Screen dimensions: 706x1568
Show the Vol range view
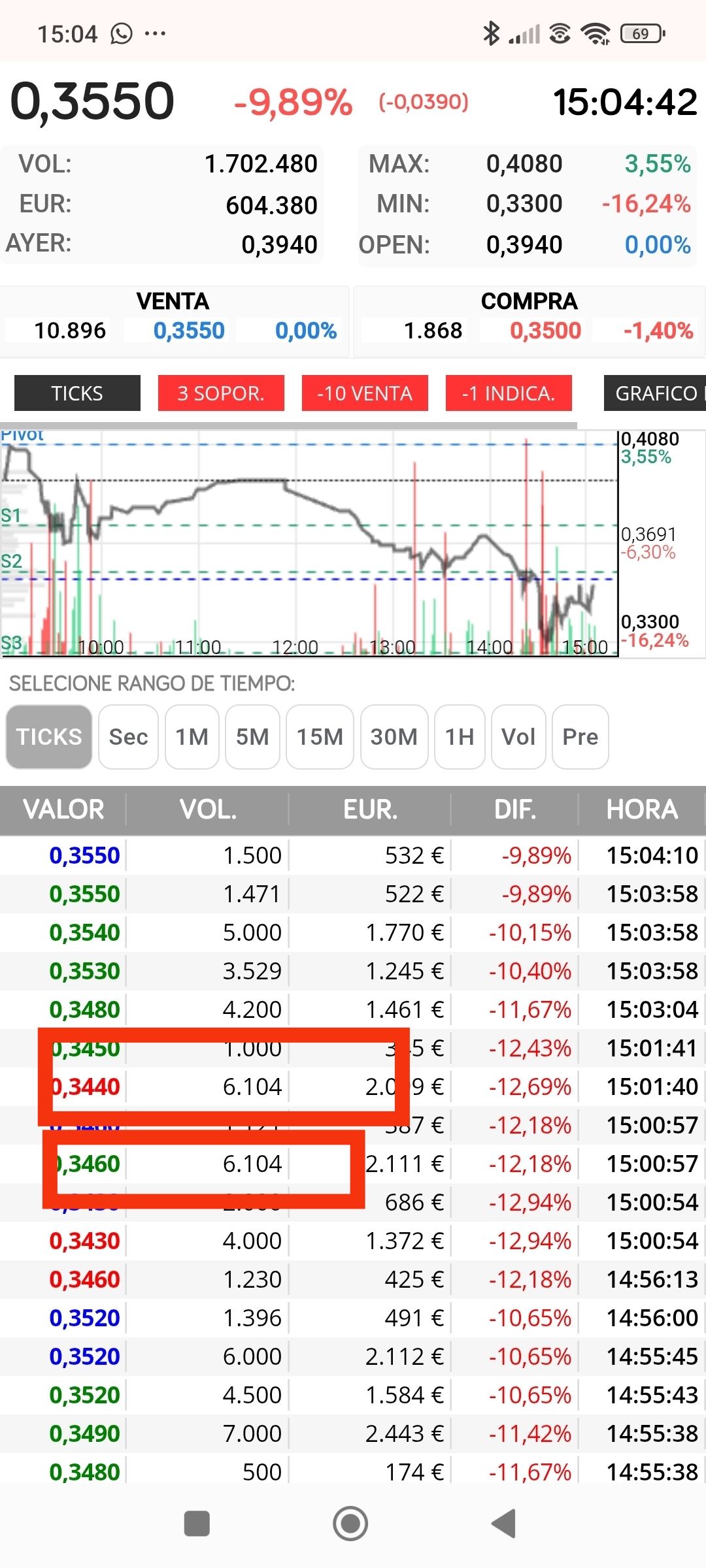518,737
